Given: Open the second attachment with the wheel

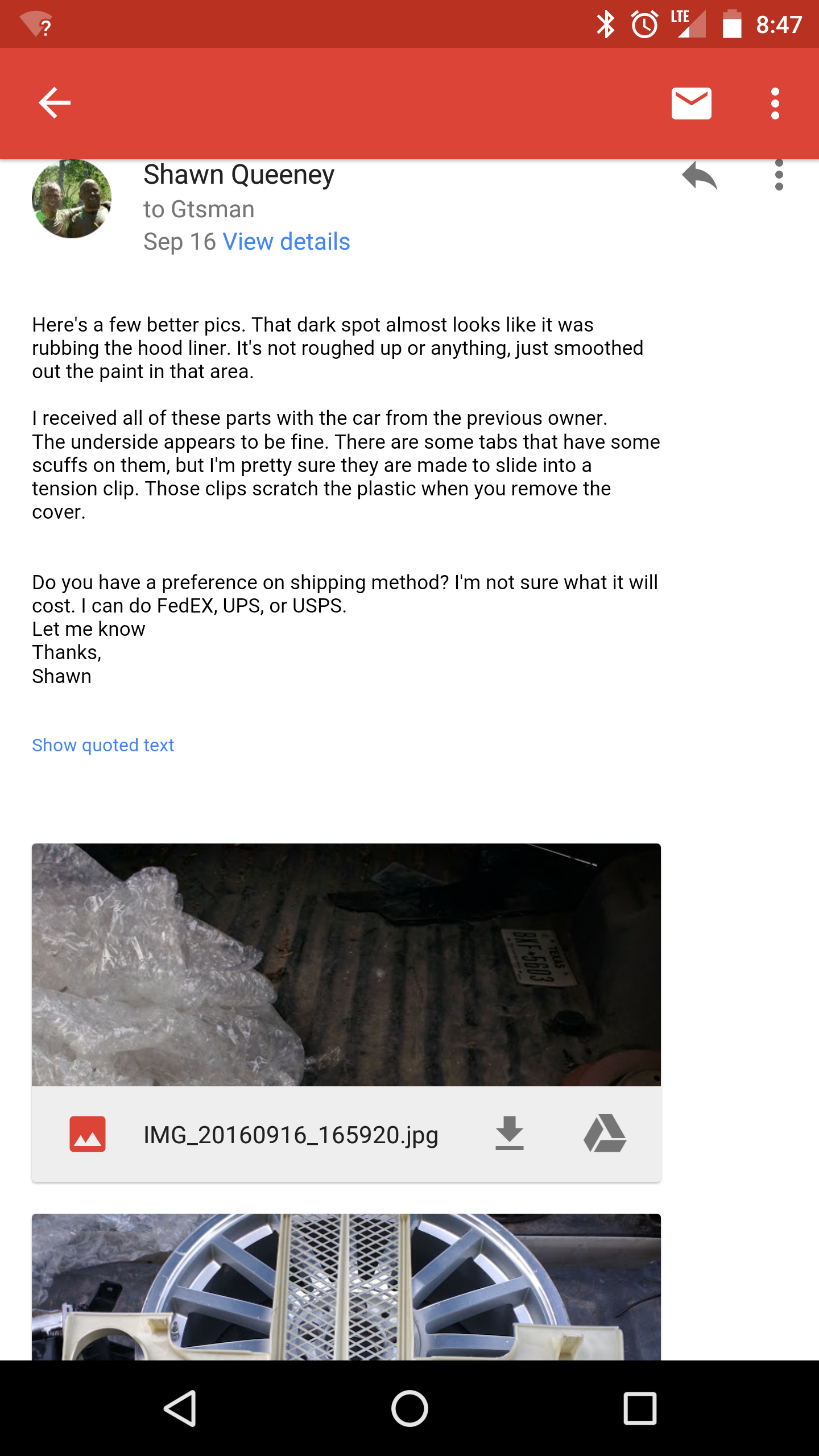Looking at the screenshot, I should pyautogui.click(x=346, y=1287).
